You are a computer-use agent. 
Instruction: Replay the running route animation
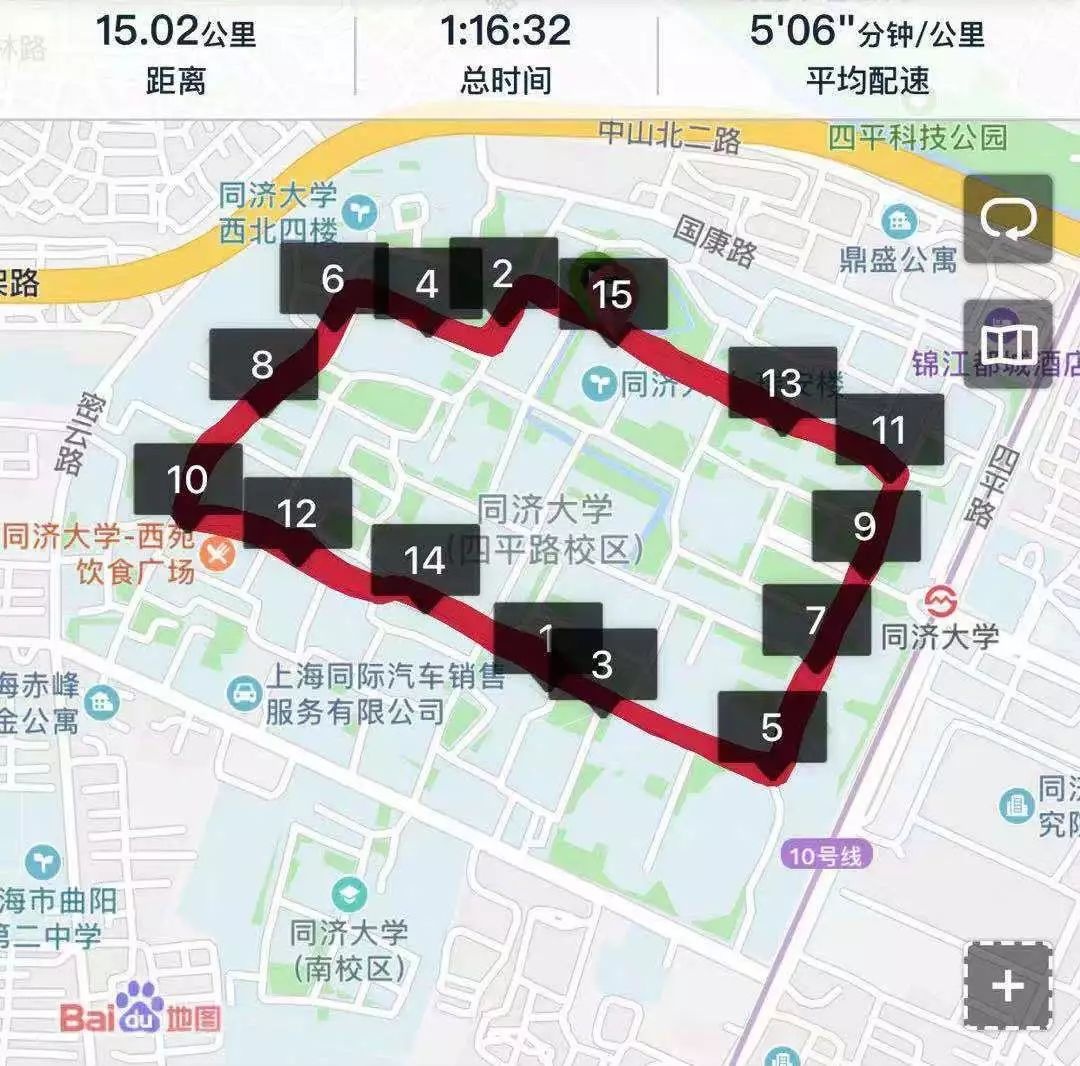click(1007, 220)
